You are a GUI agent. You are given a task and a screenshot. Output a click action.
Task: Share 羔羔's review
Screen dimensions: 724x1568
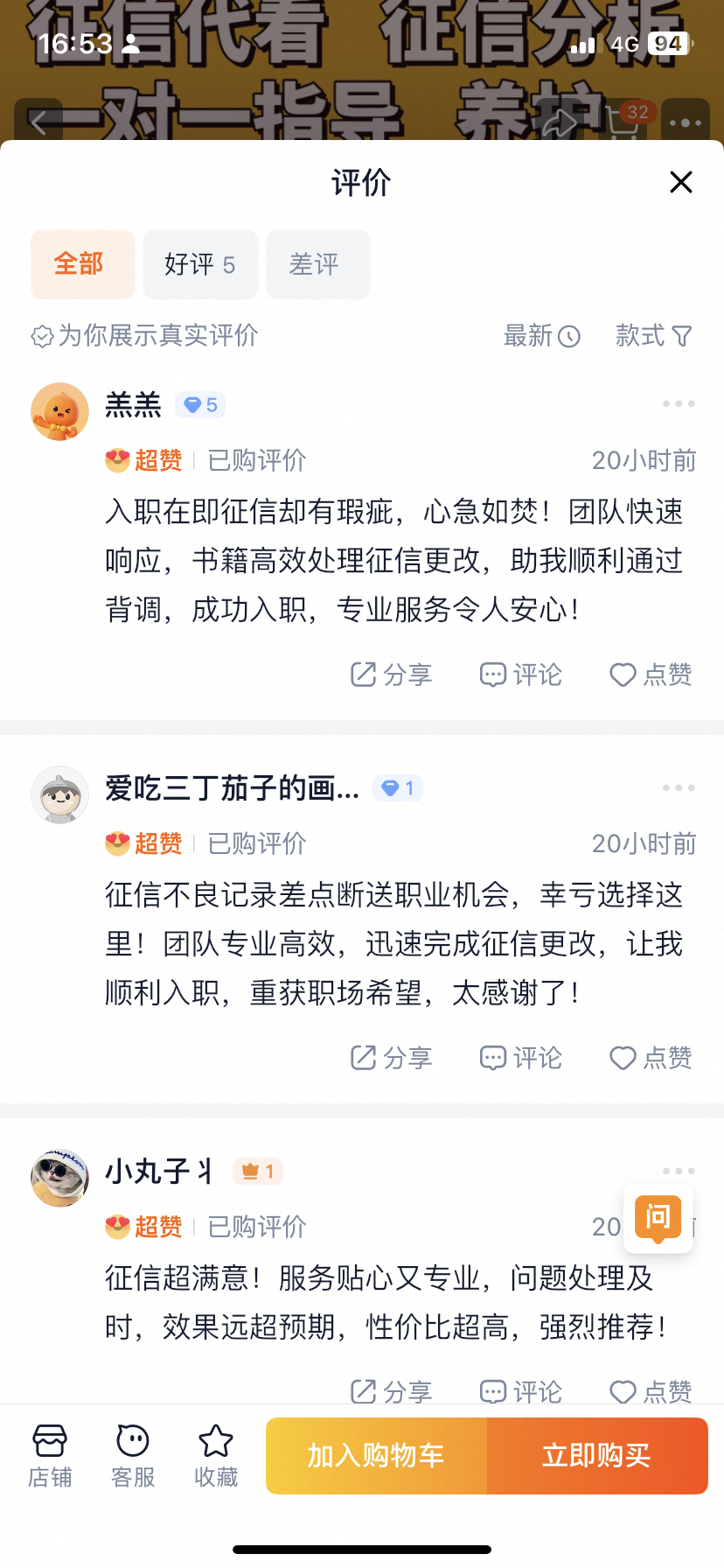point(391,675)
